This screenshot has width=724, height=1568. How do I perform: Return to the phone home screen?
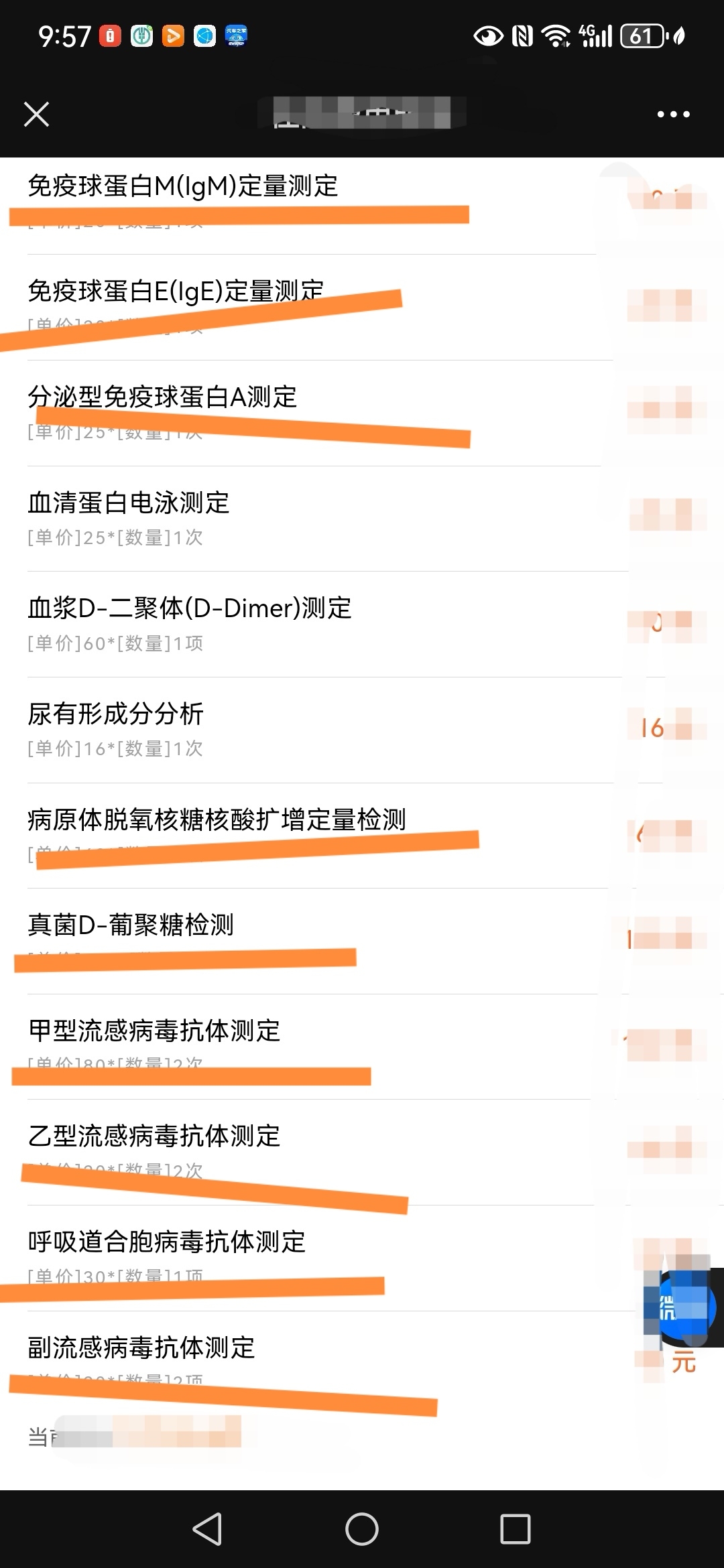tap(362, 1528)
